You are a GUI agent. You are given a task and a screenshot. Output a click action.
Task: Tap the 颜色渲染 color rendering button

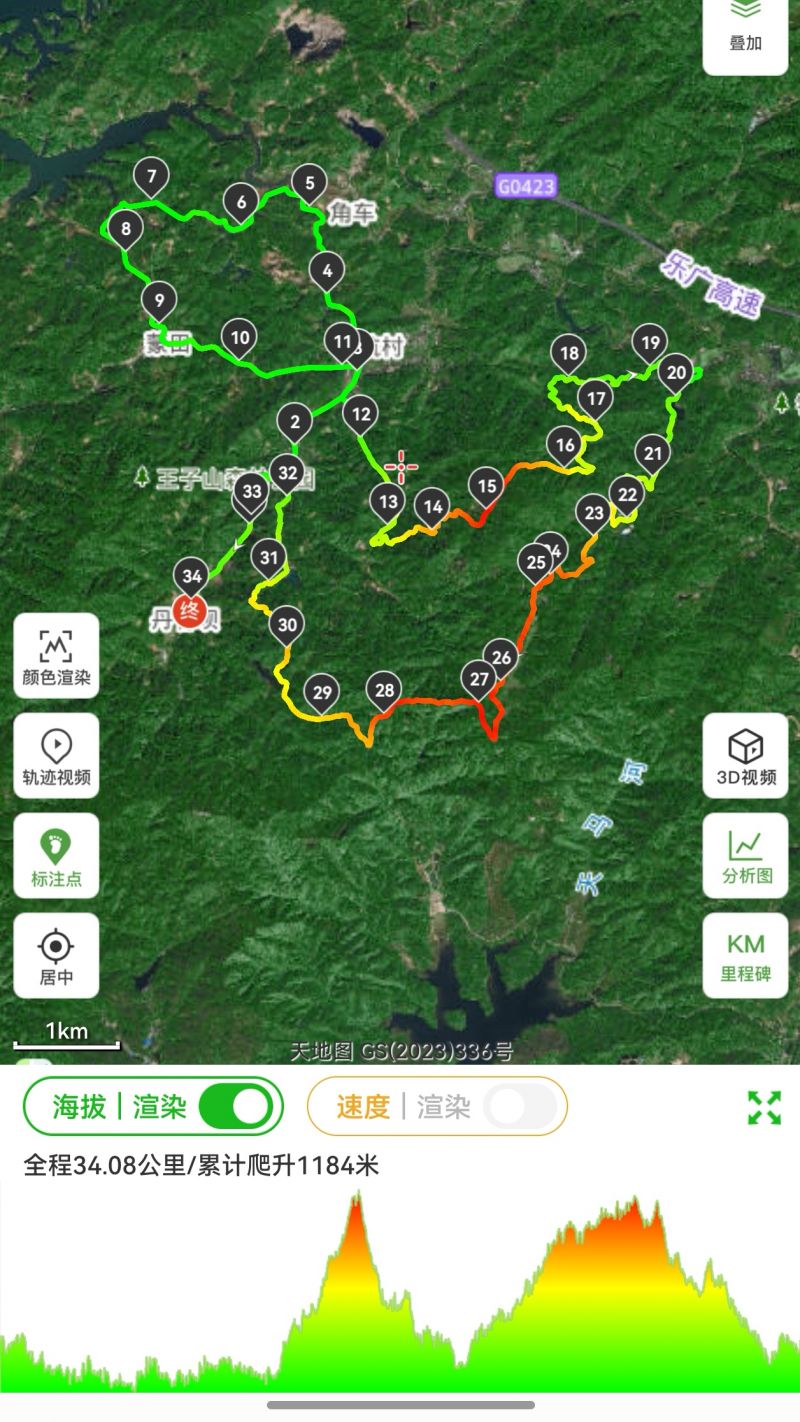point(56,655)
